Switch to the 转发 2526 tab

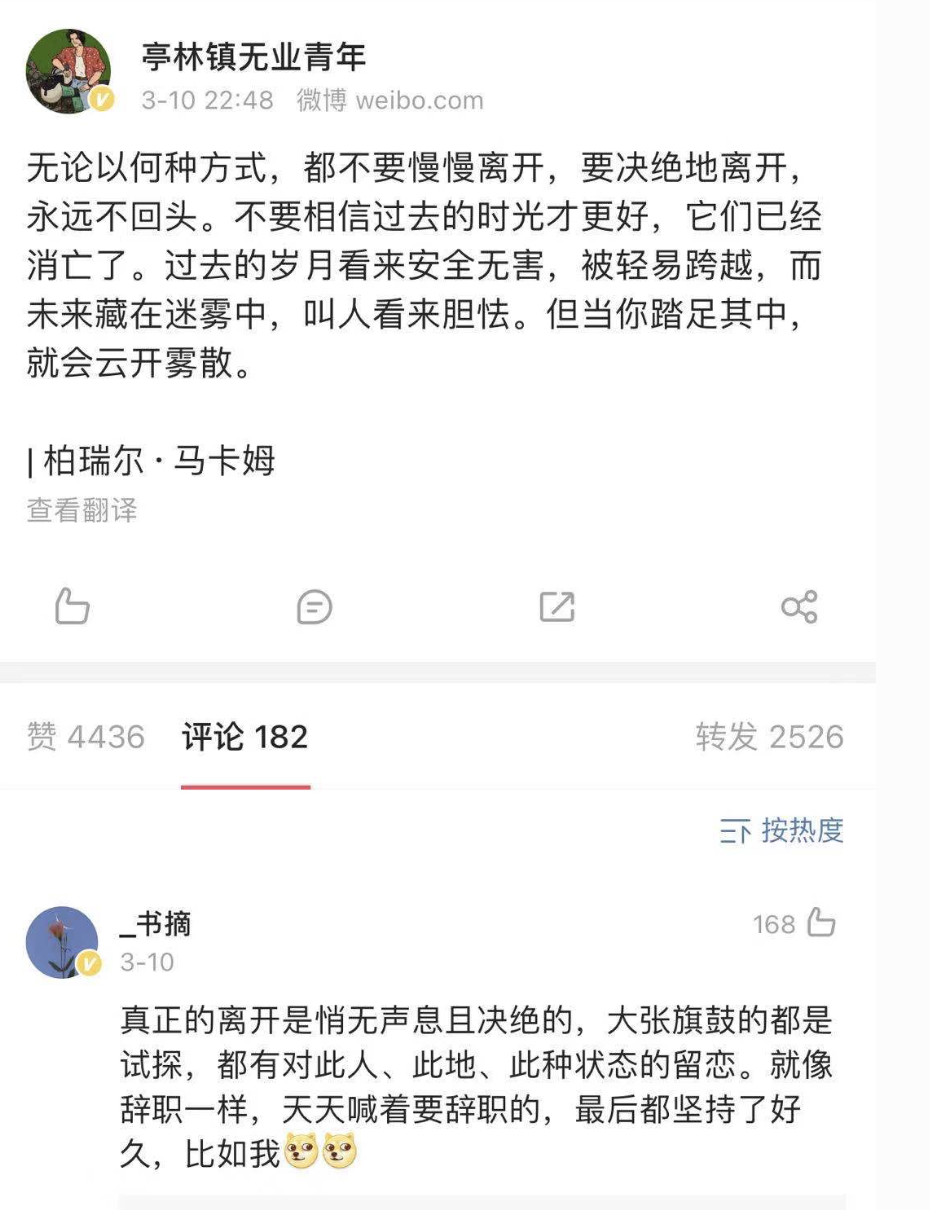pos(769,737)
